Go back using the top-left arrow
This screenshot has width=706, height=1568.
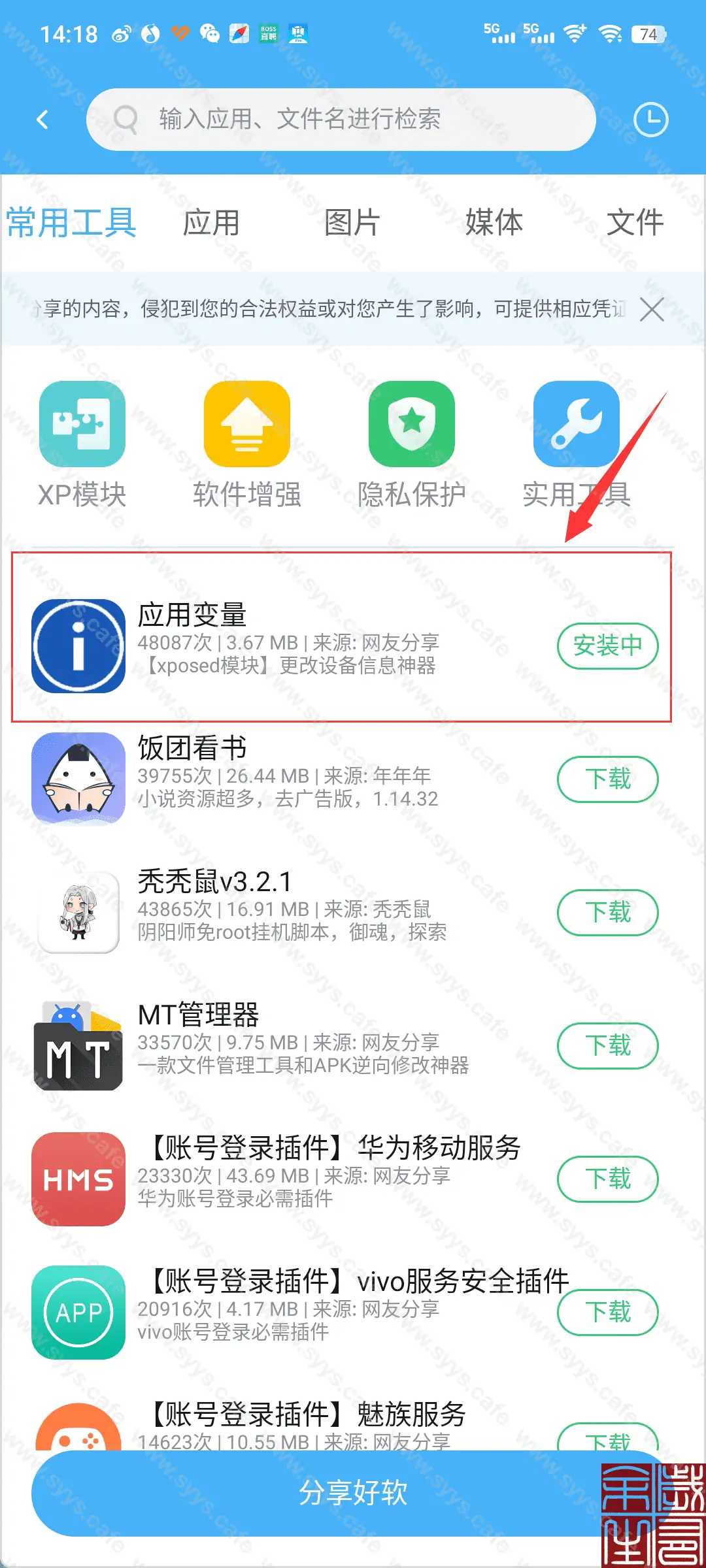tap(42, 120)
